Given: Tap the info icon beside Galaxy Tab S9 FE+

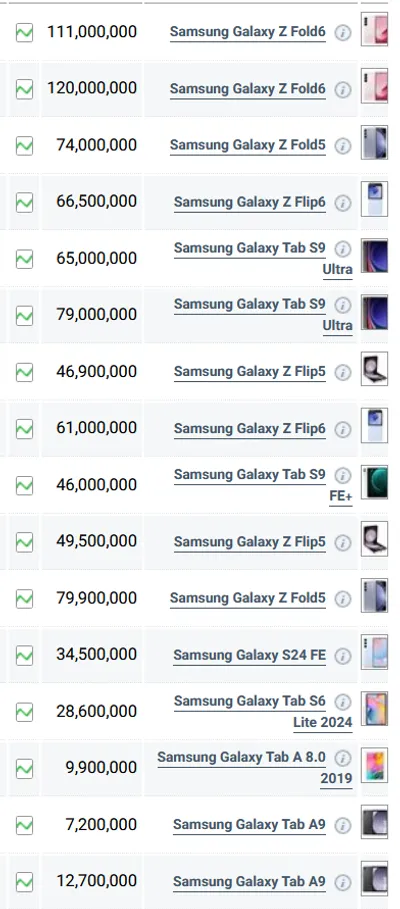Looking at the screenshot, I should (x=343, y=475).
